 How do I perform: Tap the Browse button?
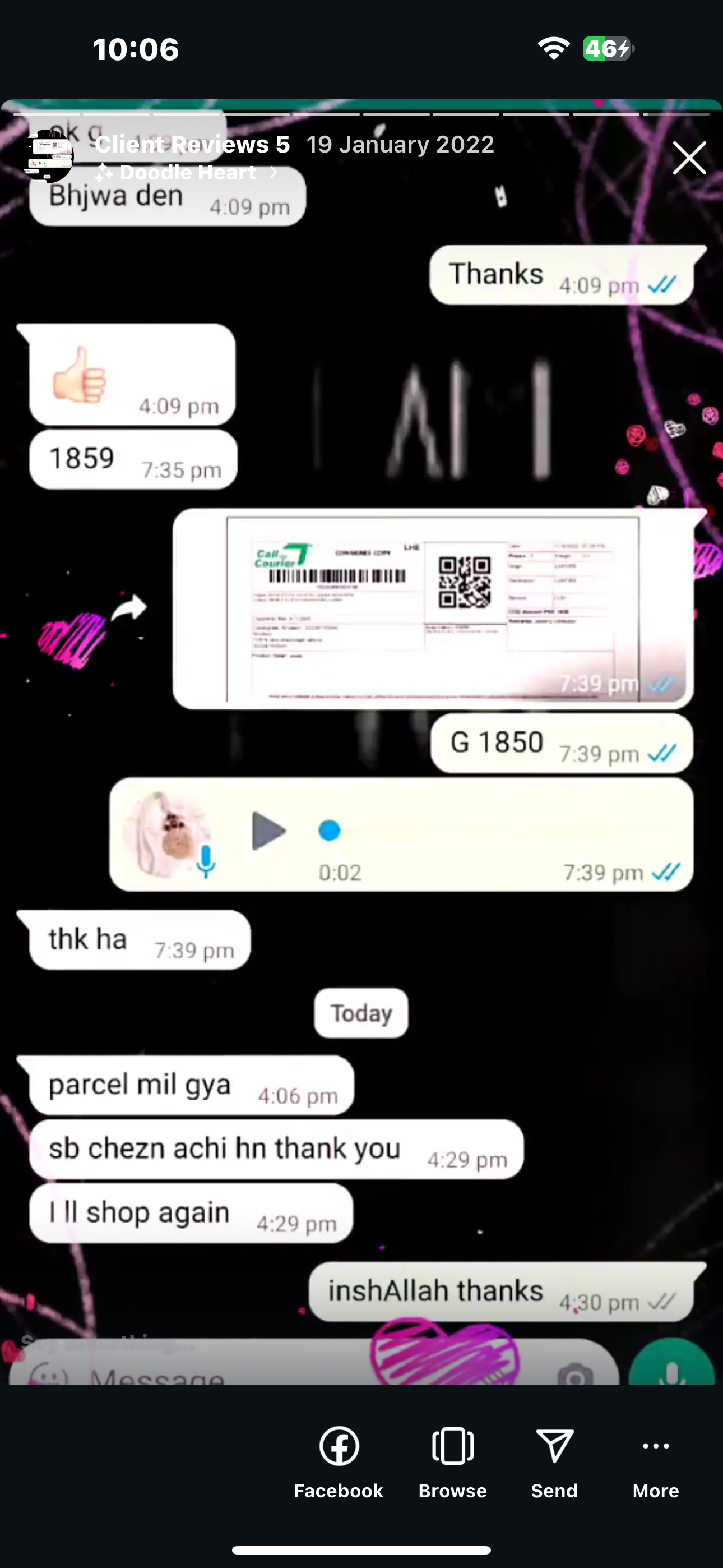point(452,1461)
